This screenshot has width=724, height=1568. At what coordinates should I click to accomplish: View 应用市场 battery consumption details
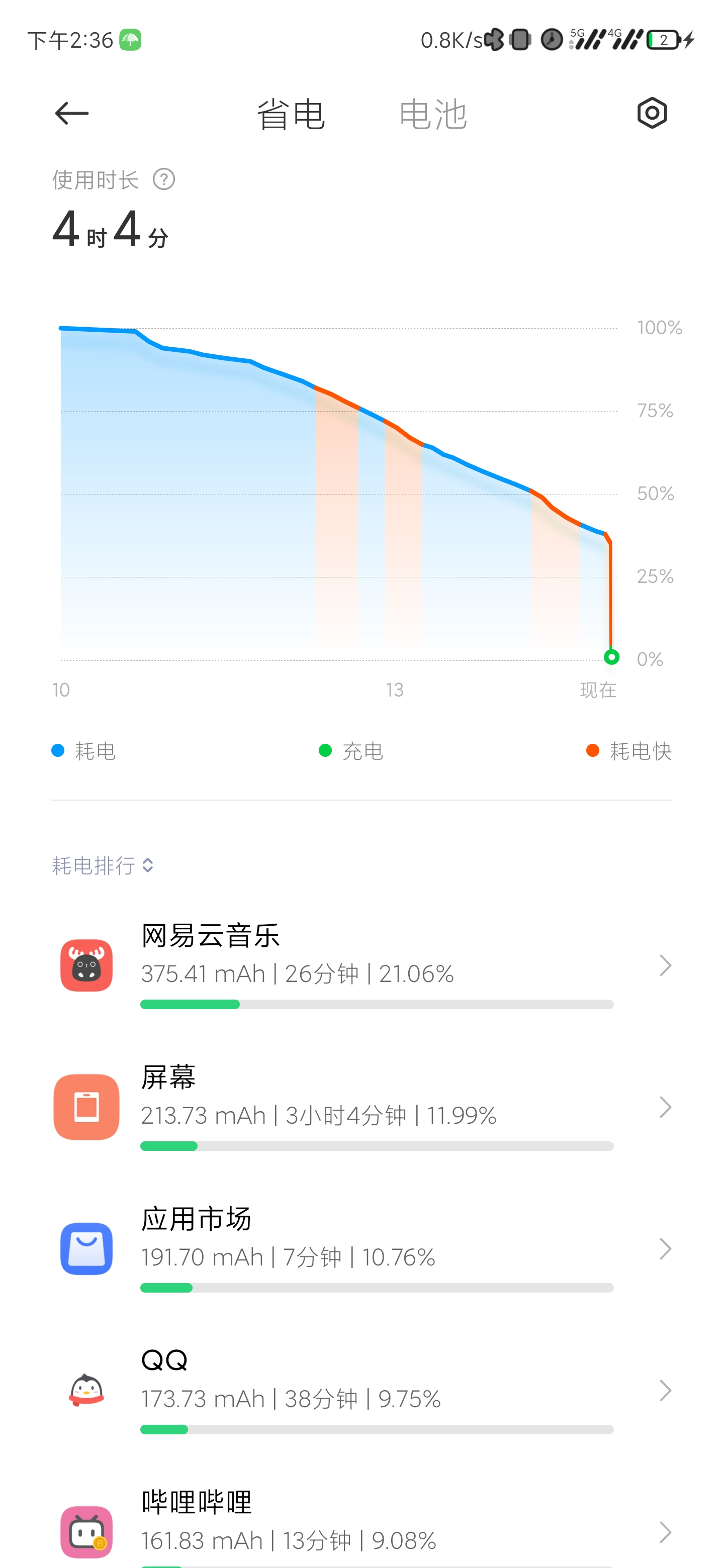(x=361, y=1249)
